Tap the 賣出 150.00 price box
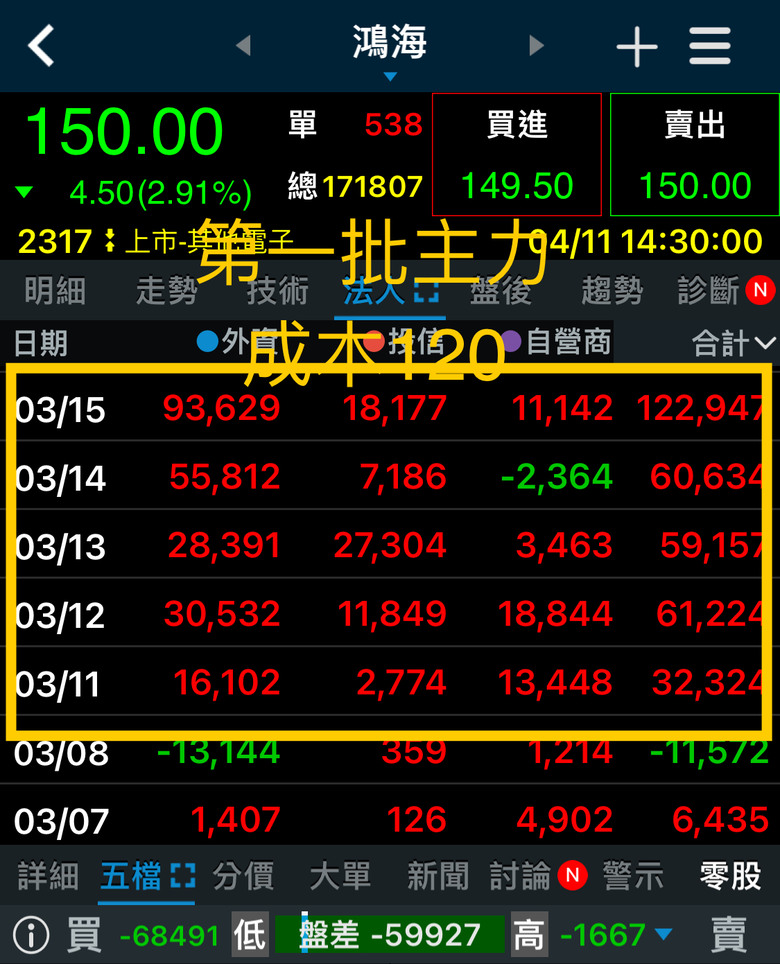Screen dimensions: 780x964 (x=694, y=155)
